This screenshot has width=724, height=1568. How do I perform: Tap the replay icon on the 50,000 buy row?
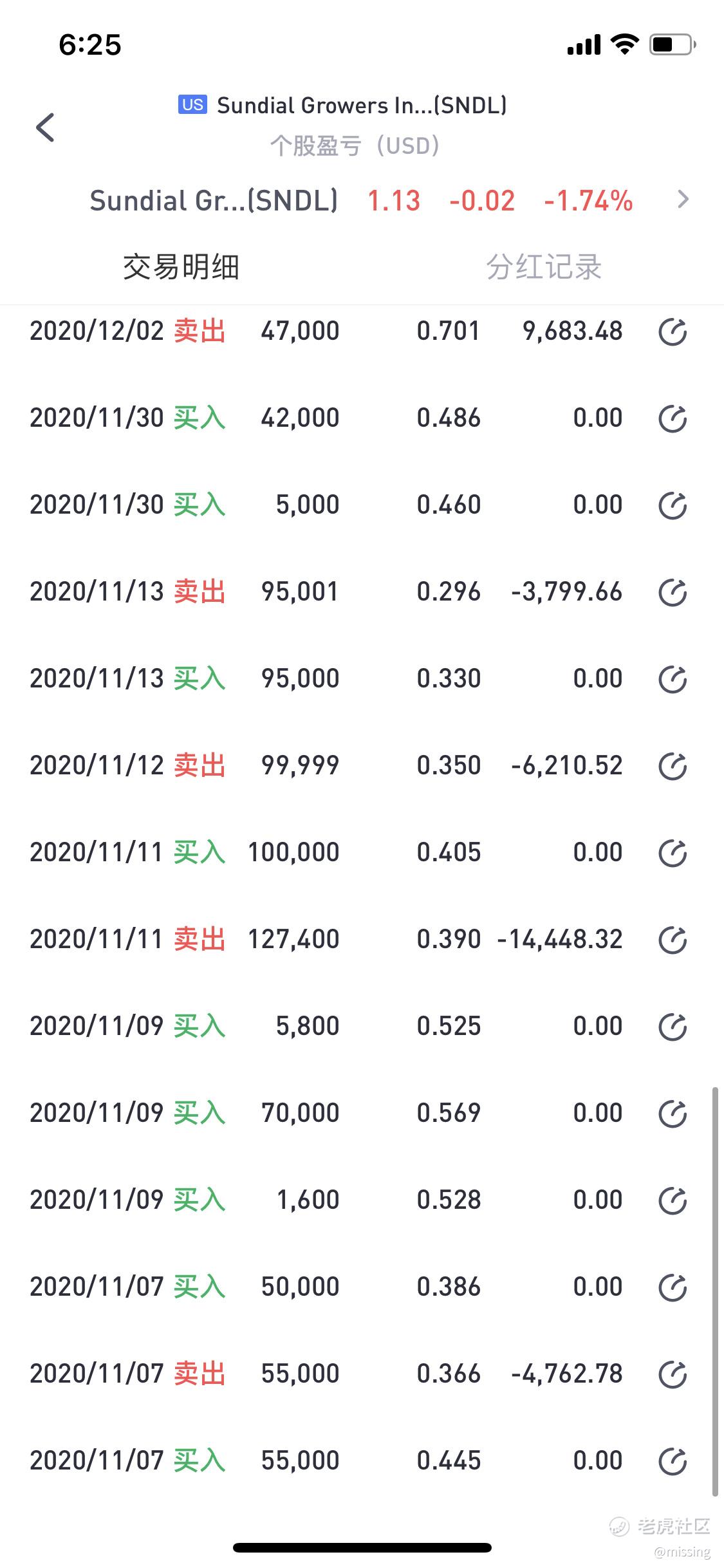(673, 1288)
